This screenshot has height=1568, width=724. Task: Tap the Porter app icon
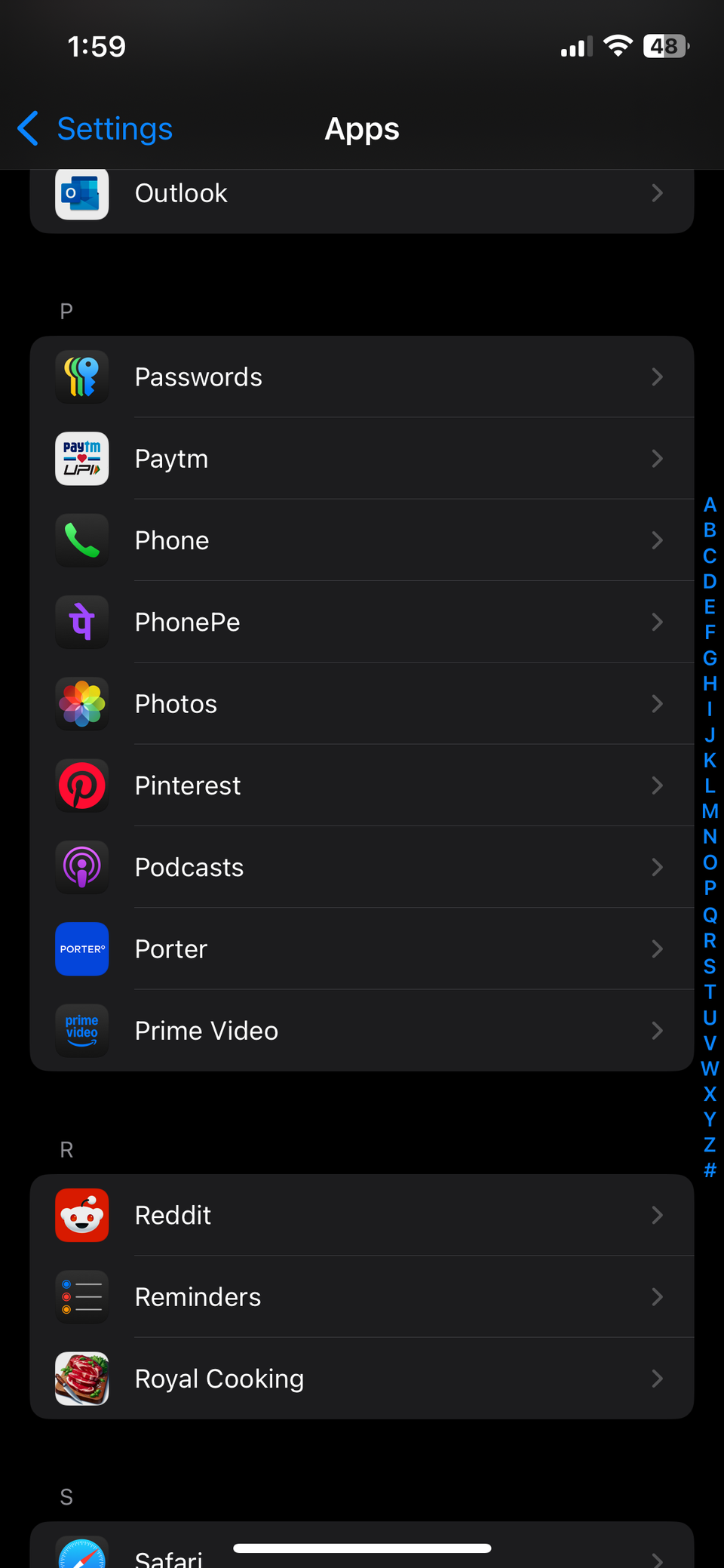81,948
